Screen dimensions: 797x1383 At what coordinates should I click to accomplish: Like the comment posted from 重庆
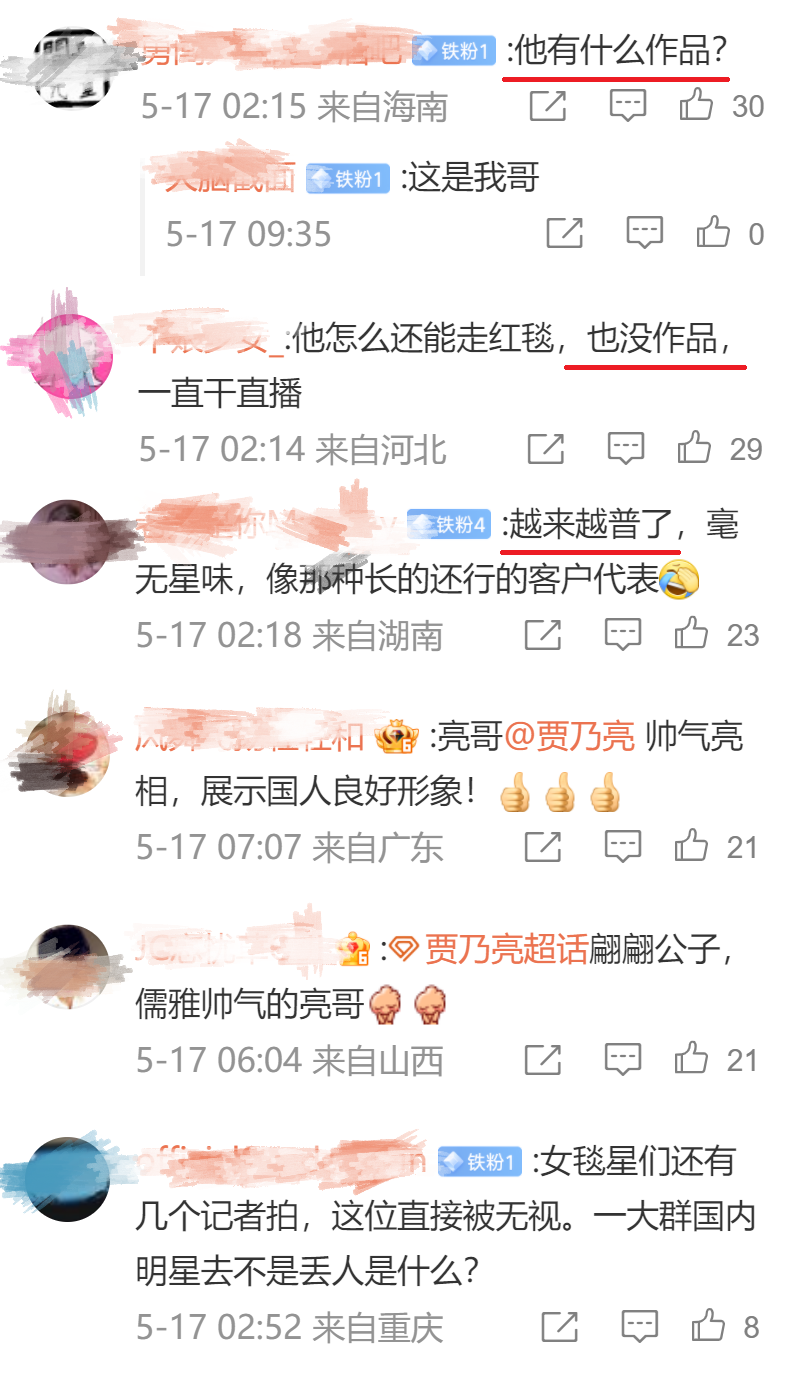pyautogui.click(x=709, y=1326)
